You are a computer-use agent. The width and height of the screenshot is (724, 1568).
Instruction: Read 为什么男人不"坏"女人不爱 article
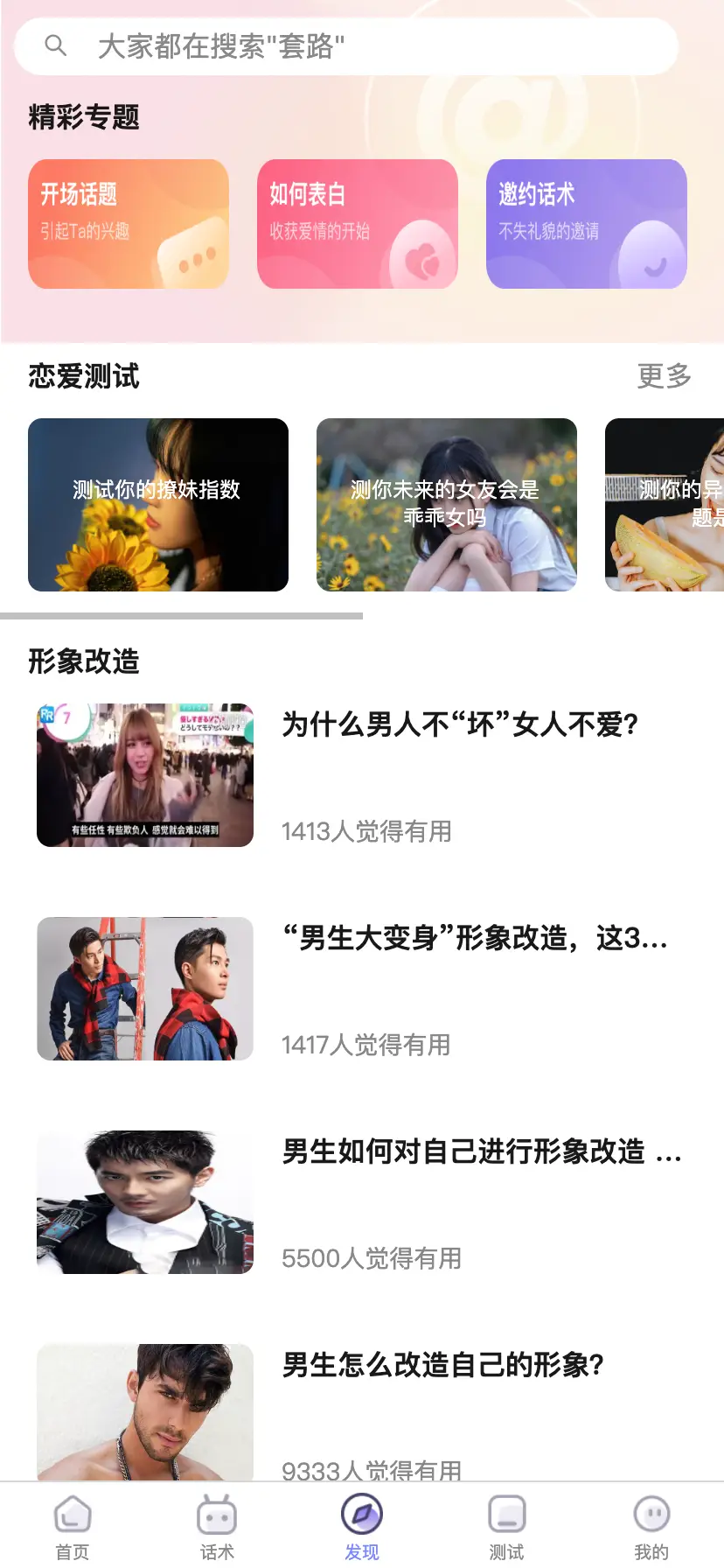[460, 724]
